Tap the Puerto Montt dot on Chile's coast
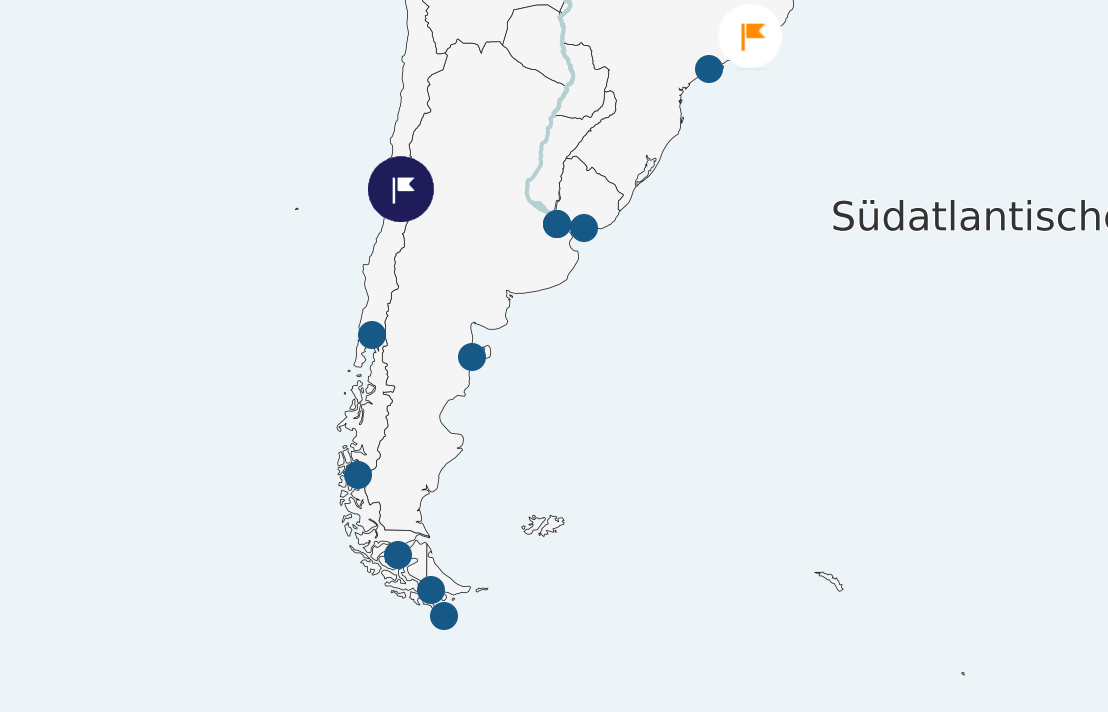Viewport: 1108px width, 712px height. [372, 335]
